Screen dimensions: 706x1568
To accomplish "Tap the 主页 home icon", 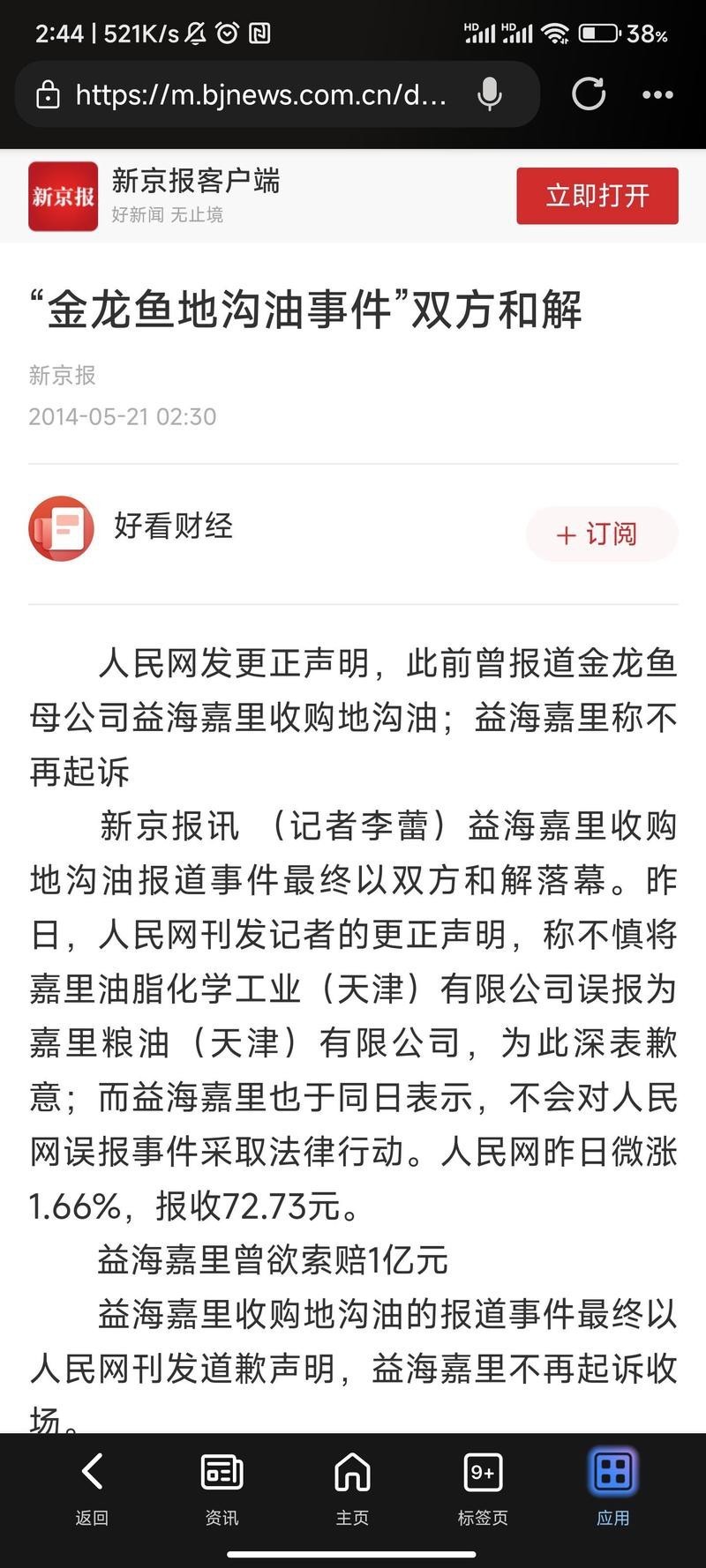I will click(x=352, y=1471).
